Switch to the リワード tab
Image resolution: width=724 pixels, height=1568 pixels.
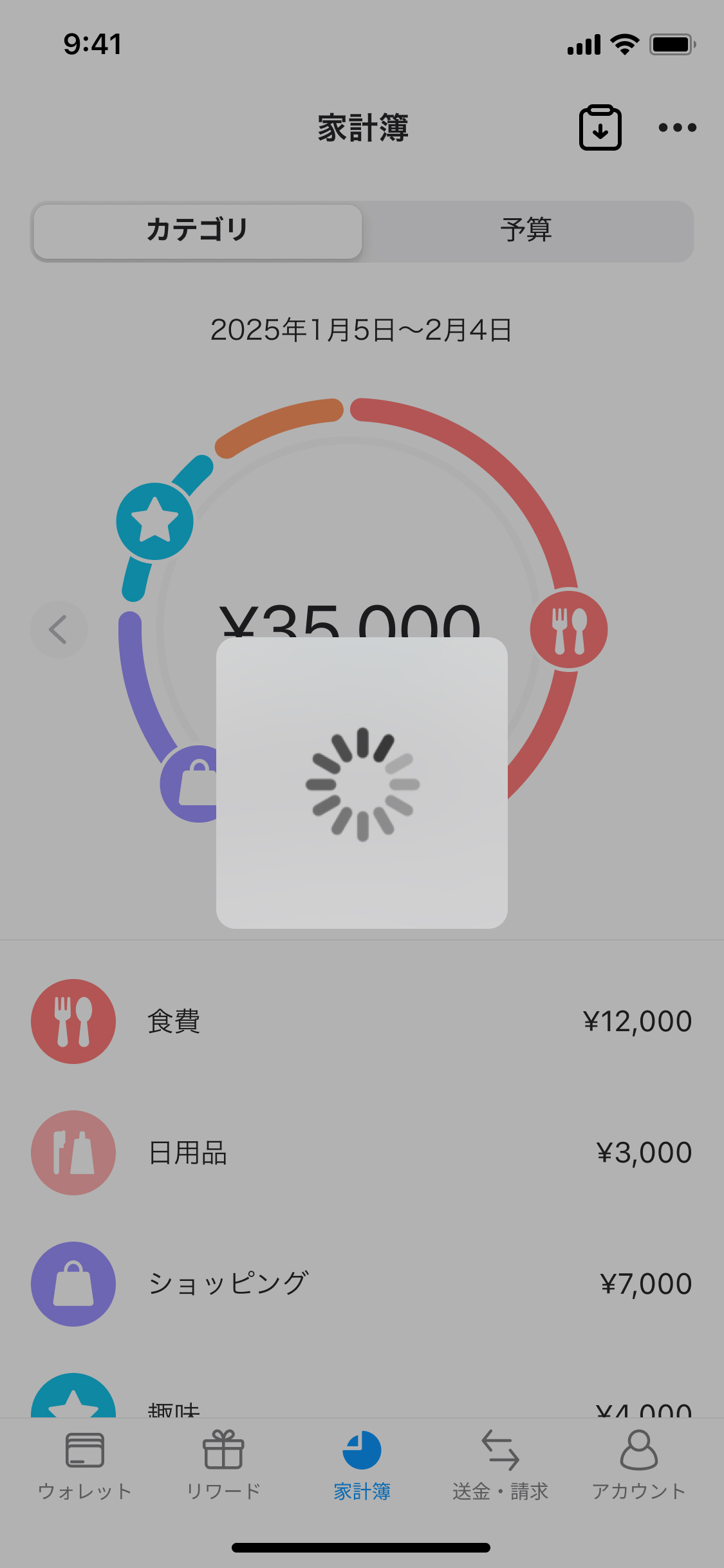tap(223, 1464)
